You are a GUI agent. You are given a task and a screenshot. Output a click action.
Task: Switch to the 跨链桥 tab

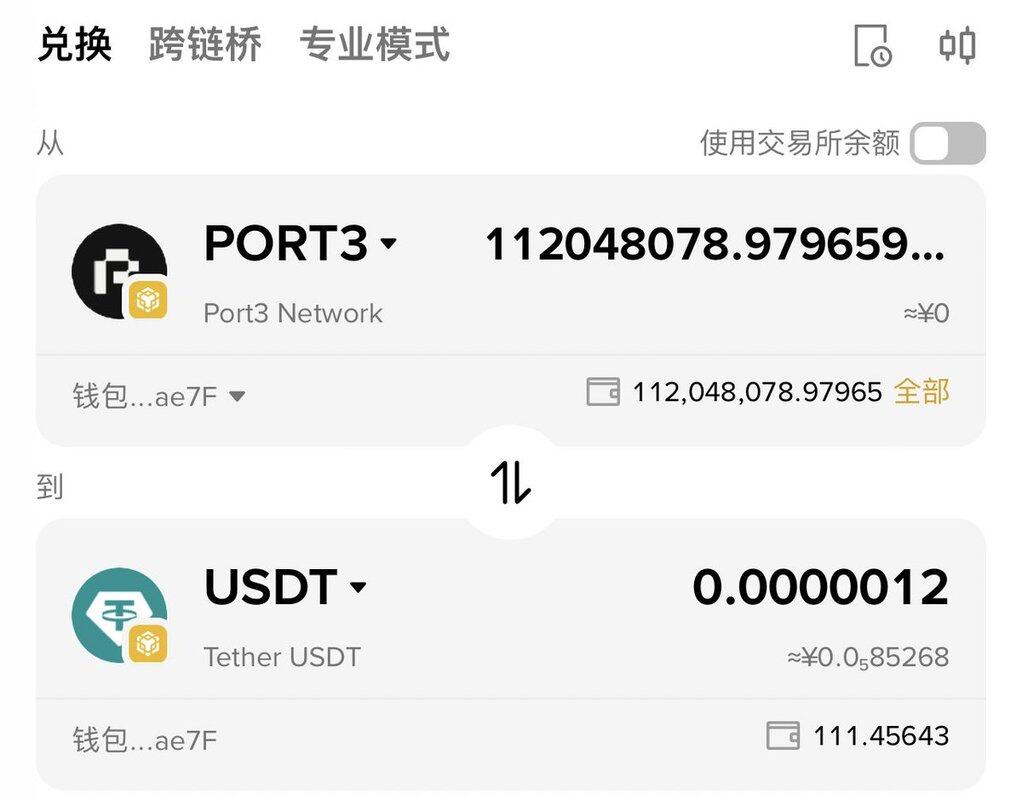pyautogui.click(x=205, y=45)
